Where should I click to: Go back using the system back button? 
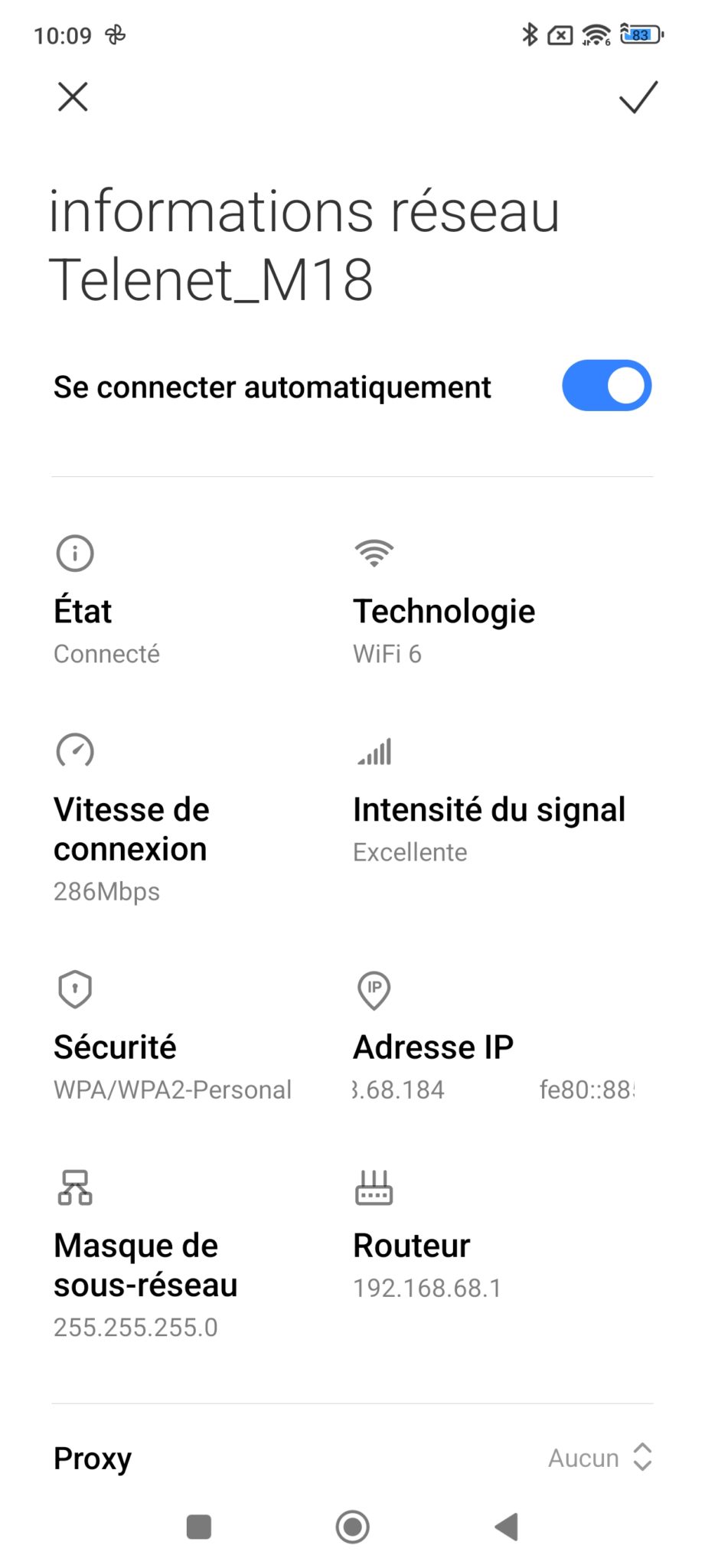[507, 1527]
